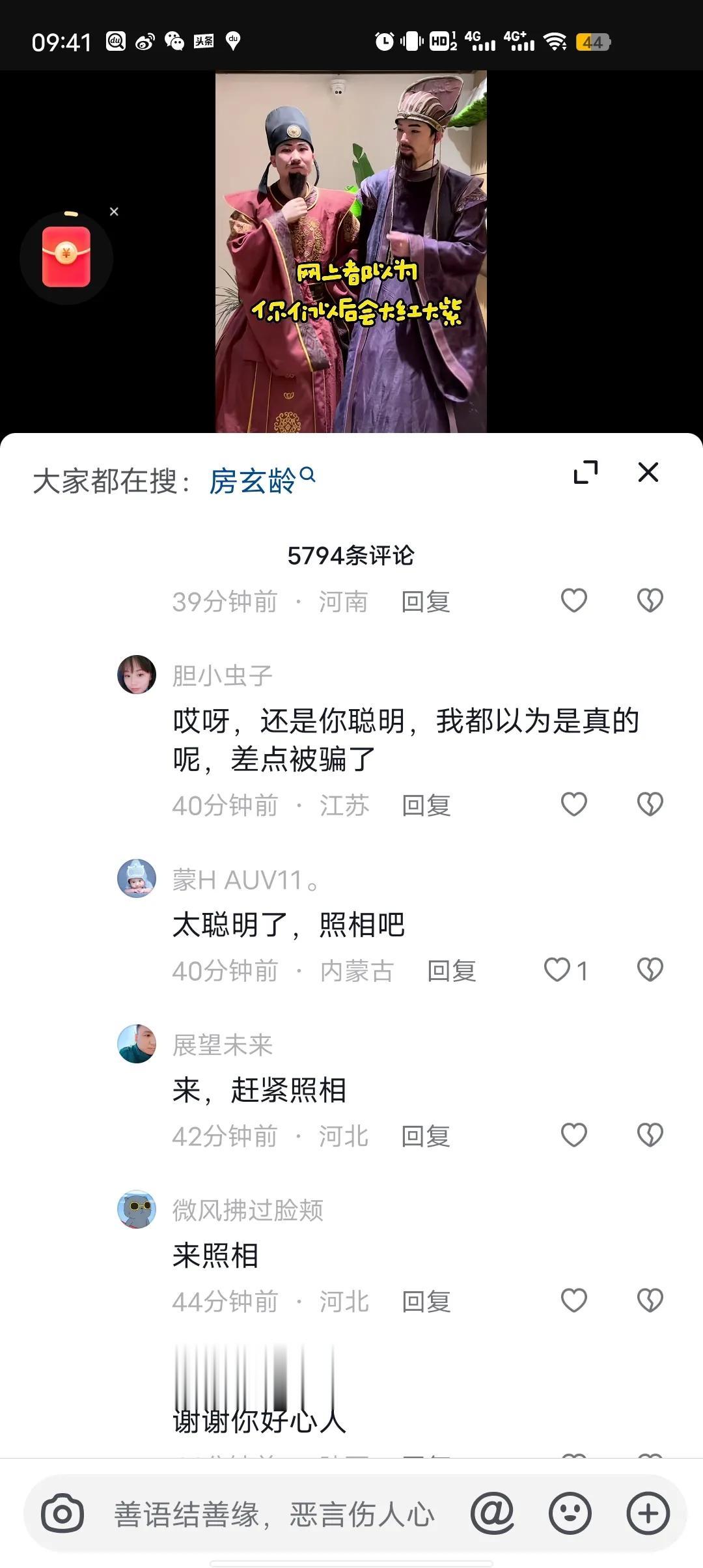Close the comments panel
The image size is (703, 1568).
click(x=648, y=473)
